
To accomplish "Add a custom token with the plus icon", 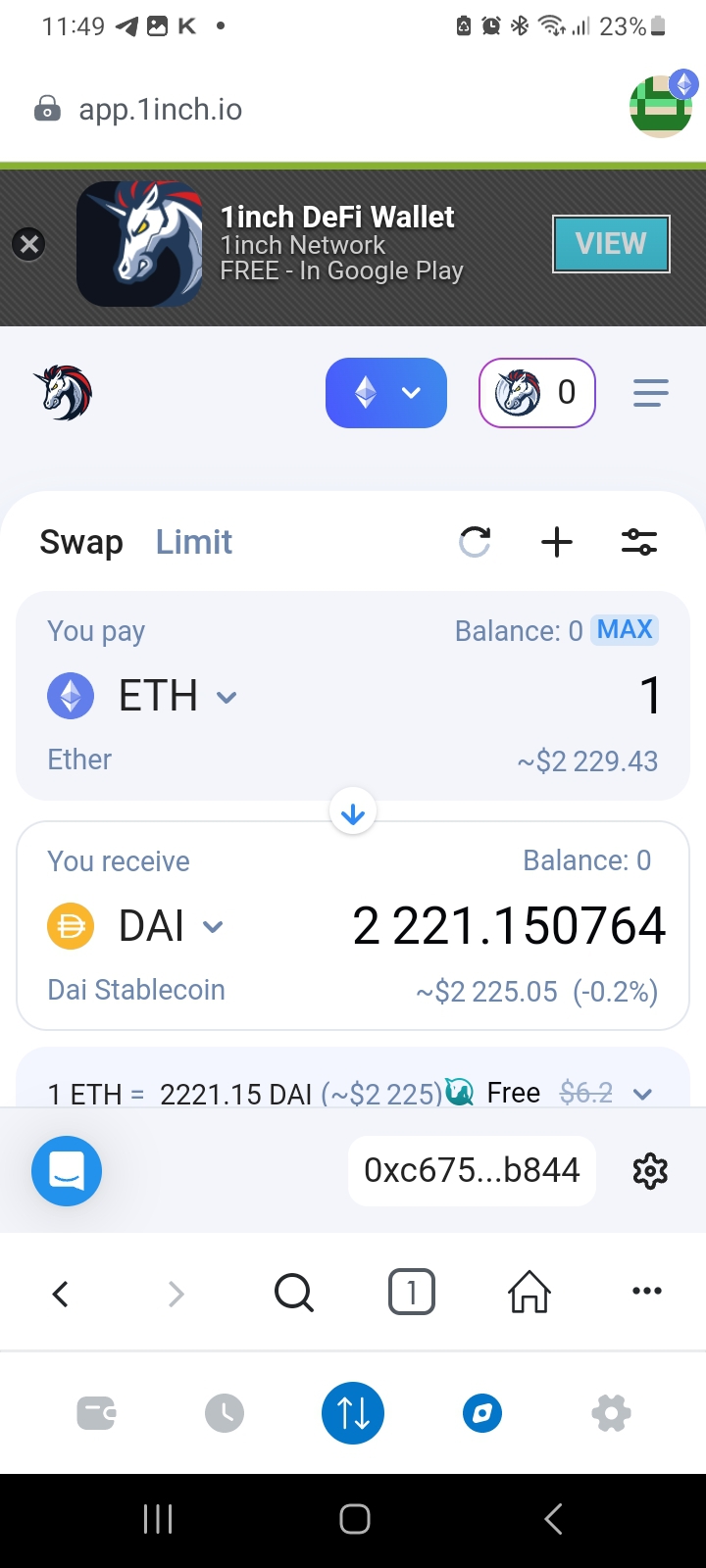I will pos(557,542).
